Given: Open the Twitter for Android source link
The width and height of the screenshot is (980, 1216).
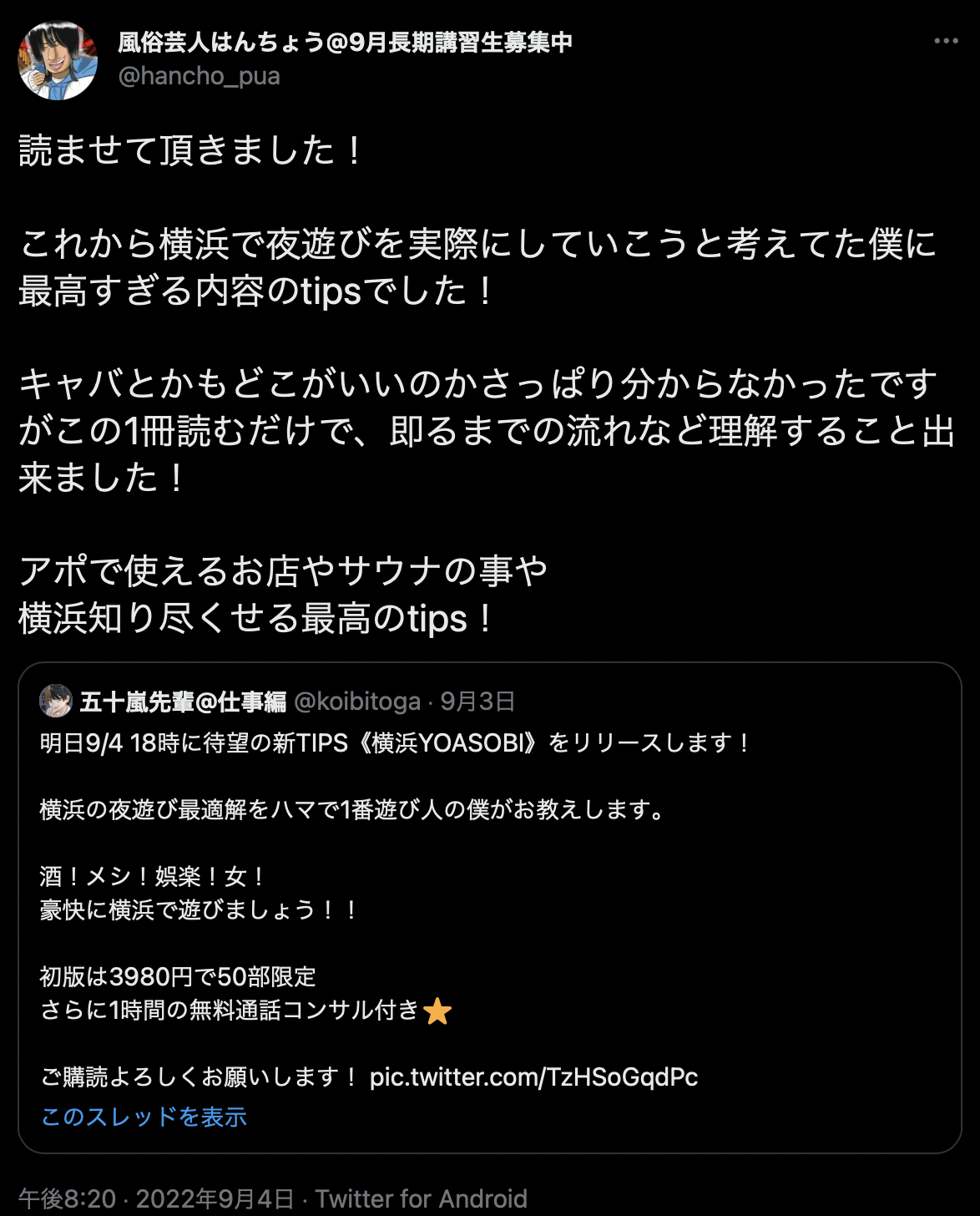Looking at the screenshot, I should (x=421, y=1198).
